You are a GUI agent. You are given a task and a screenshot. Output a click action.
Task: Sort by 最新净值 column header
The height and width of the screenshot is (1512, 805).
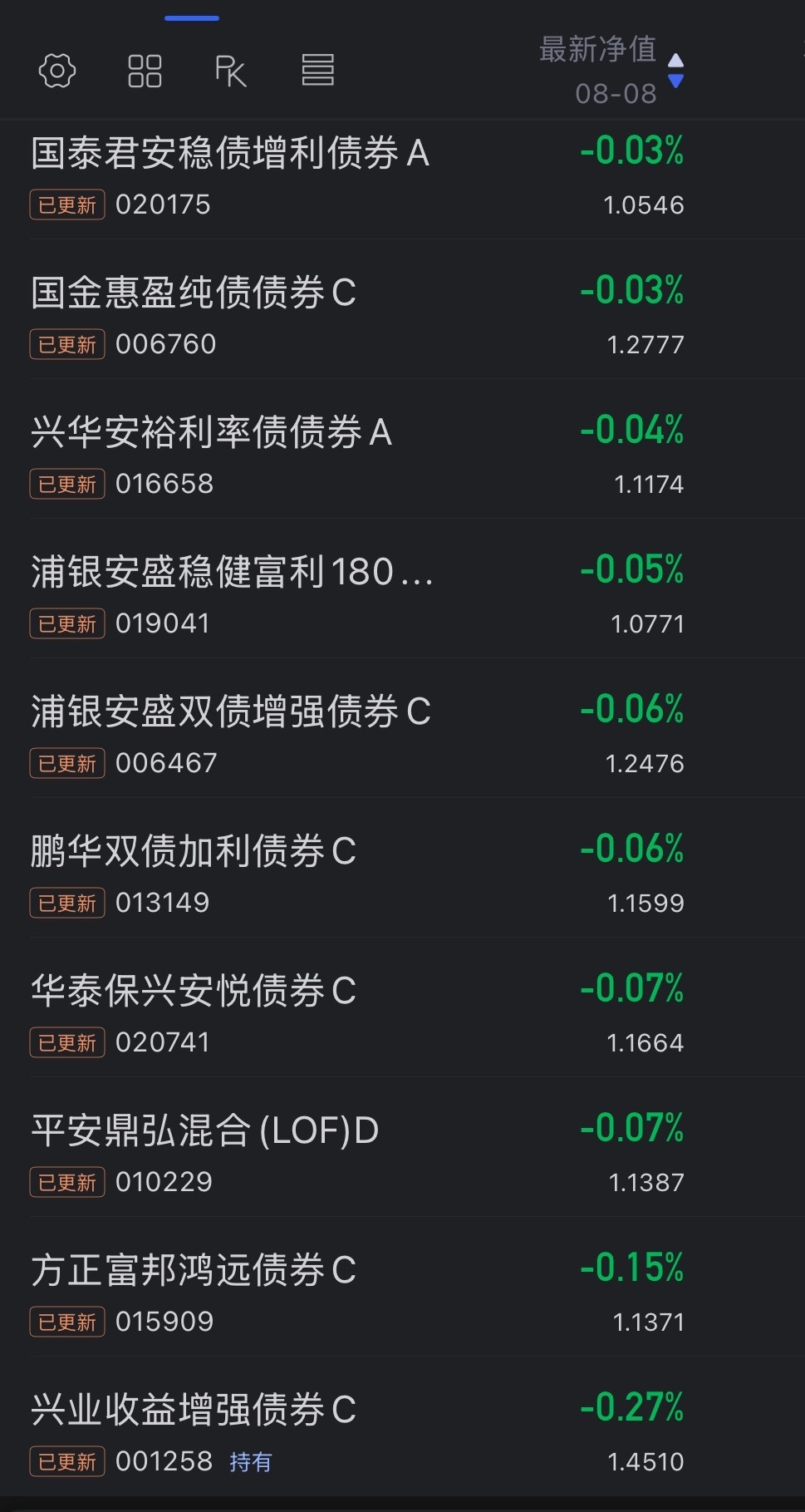click(611, 71)
